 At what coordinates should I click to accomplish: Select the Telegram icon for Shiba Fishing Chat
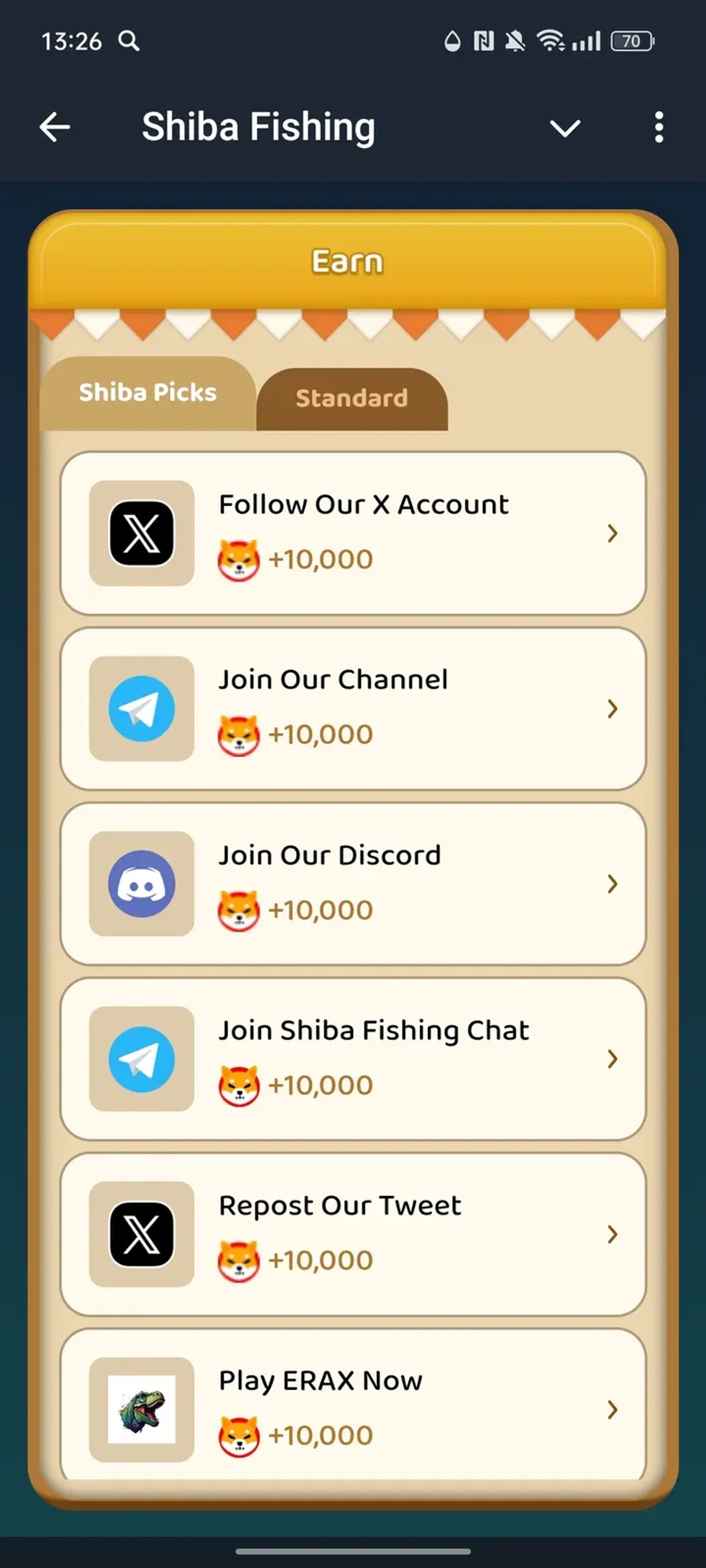pyautogui.click(x=141, y=1059)
